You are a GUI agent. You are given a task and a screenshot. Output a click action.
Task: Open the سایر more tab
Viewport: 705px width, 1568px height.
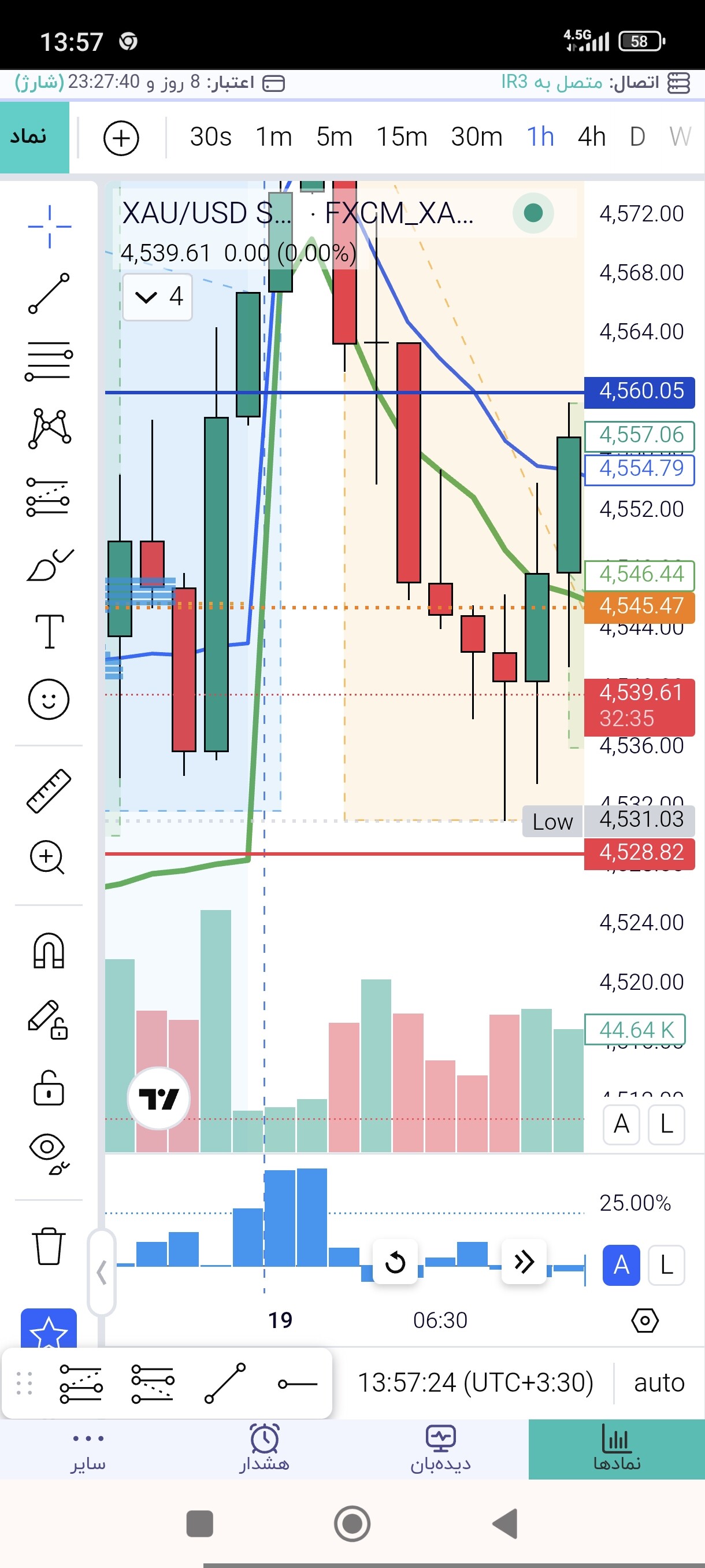88,1449
